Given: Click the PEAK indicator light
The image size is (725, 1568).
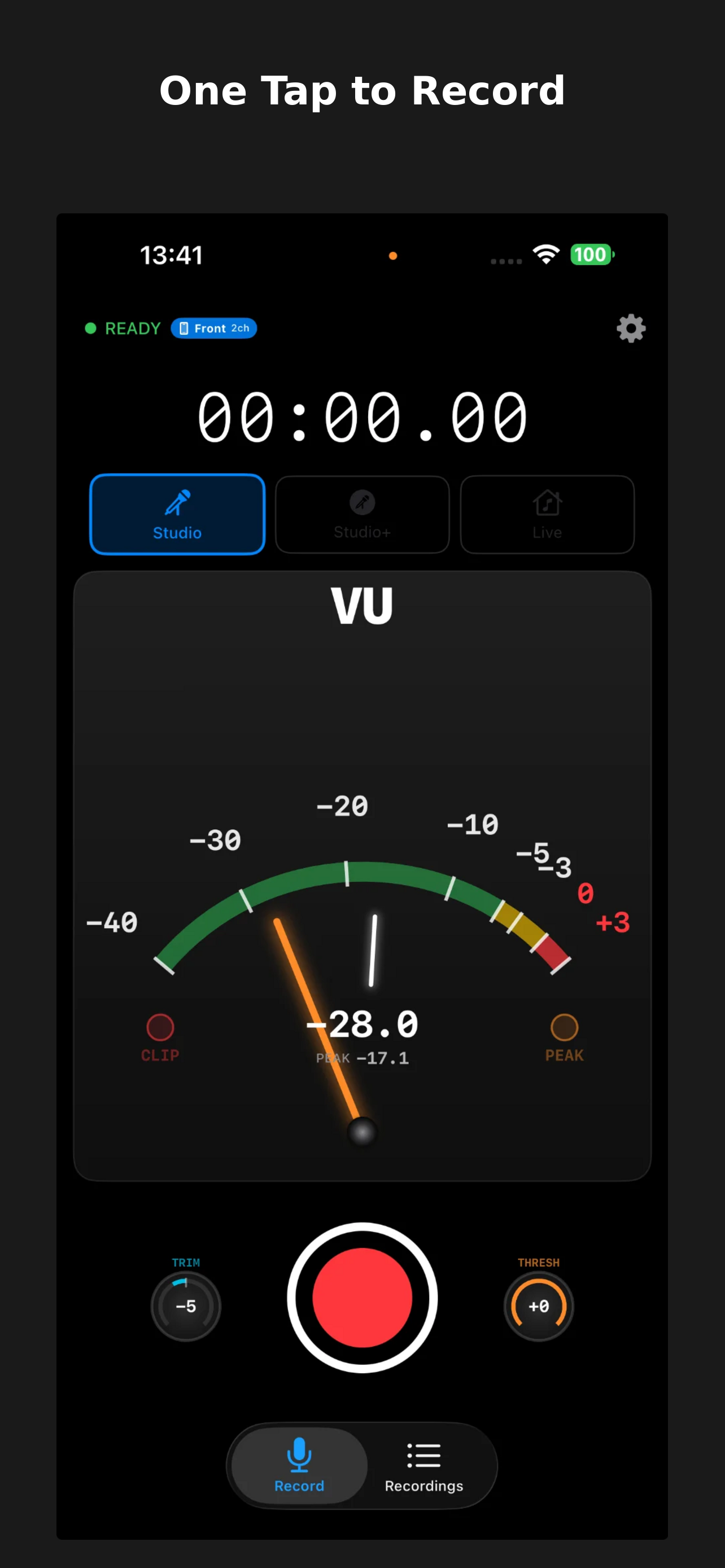Looking at the screenshot, I should pos(565,1027).
